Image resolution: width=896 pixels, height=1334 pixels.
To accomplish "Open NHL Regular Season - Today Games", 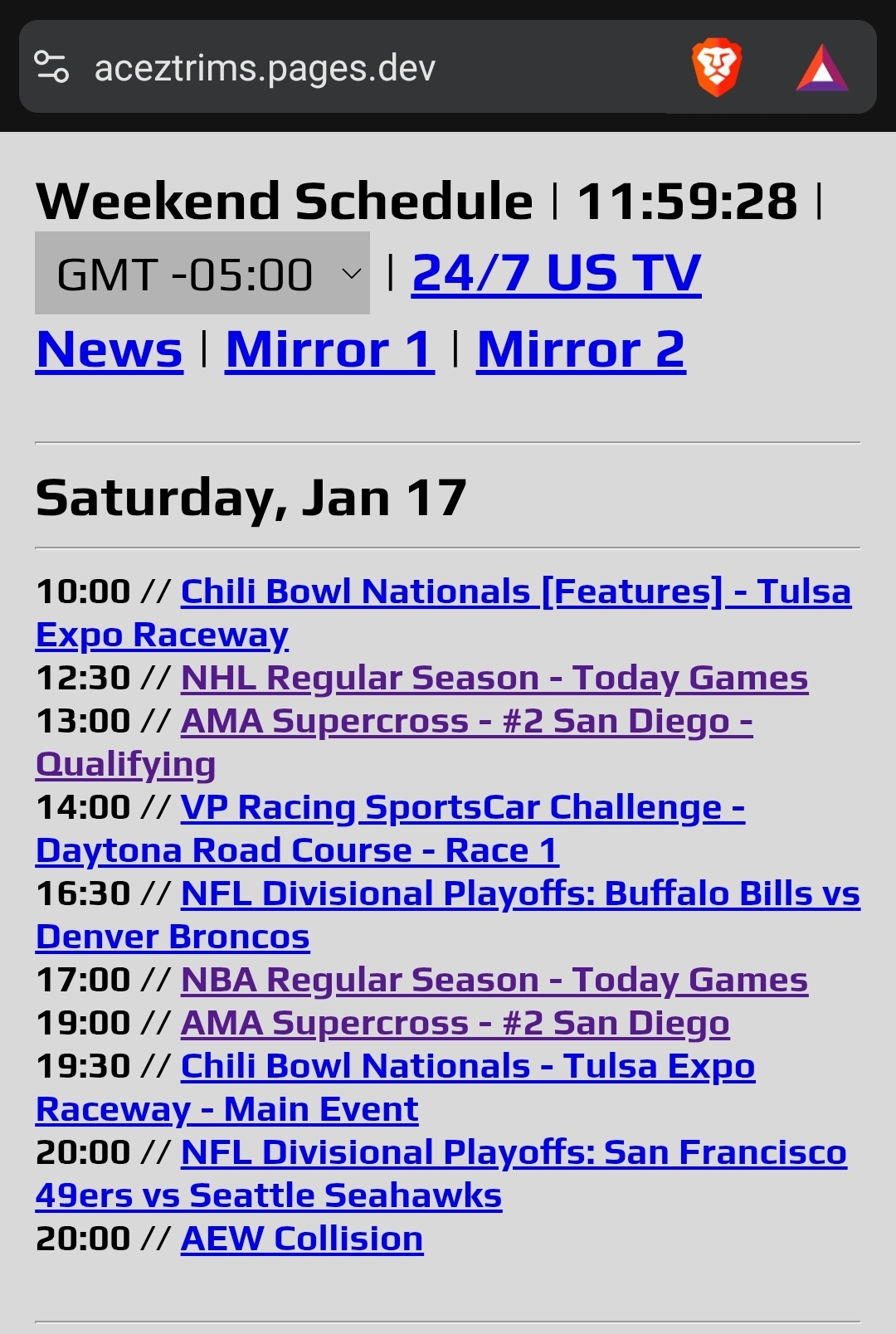I will [x=494, y=679].
